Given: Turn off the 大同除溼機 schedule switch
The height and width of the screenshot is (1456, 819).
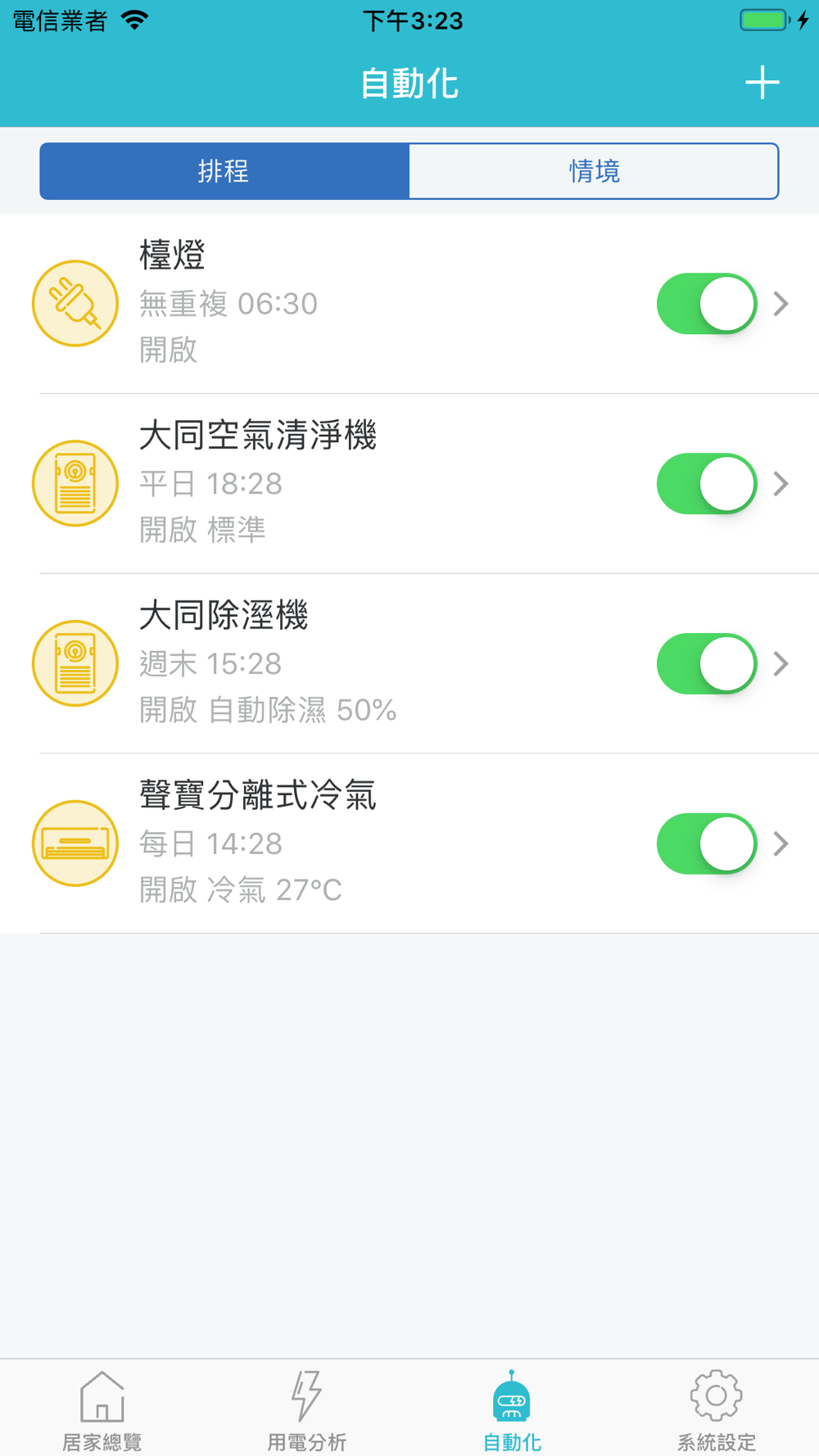Looking at the screenshot, I should (x=707, y=664).
